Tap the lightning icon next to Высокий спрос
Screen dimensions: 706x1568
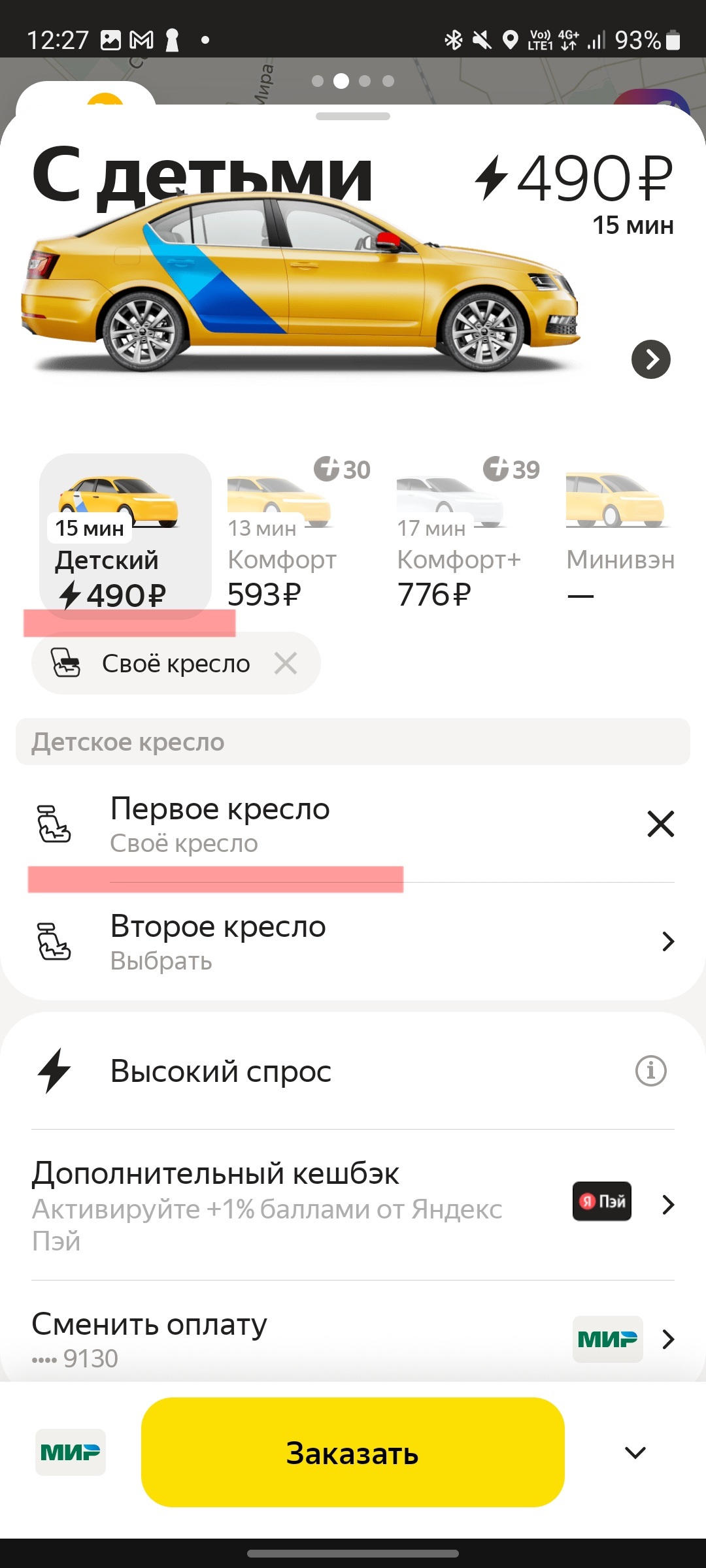point(56,1070)
